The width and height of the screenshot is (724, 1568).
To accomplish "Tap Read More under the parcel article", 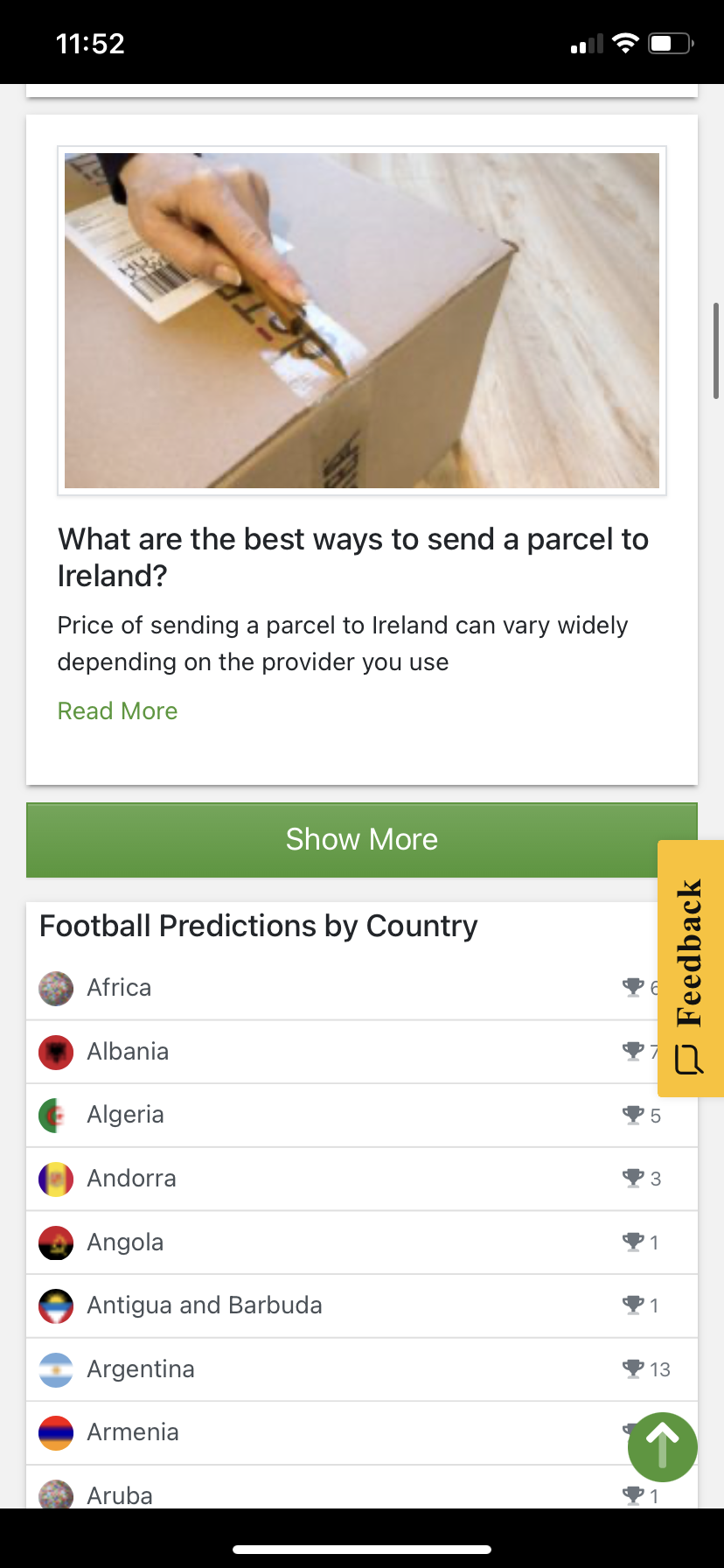I will tap(117, 710).
